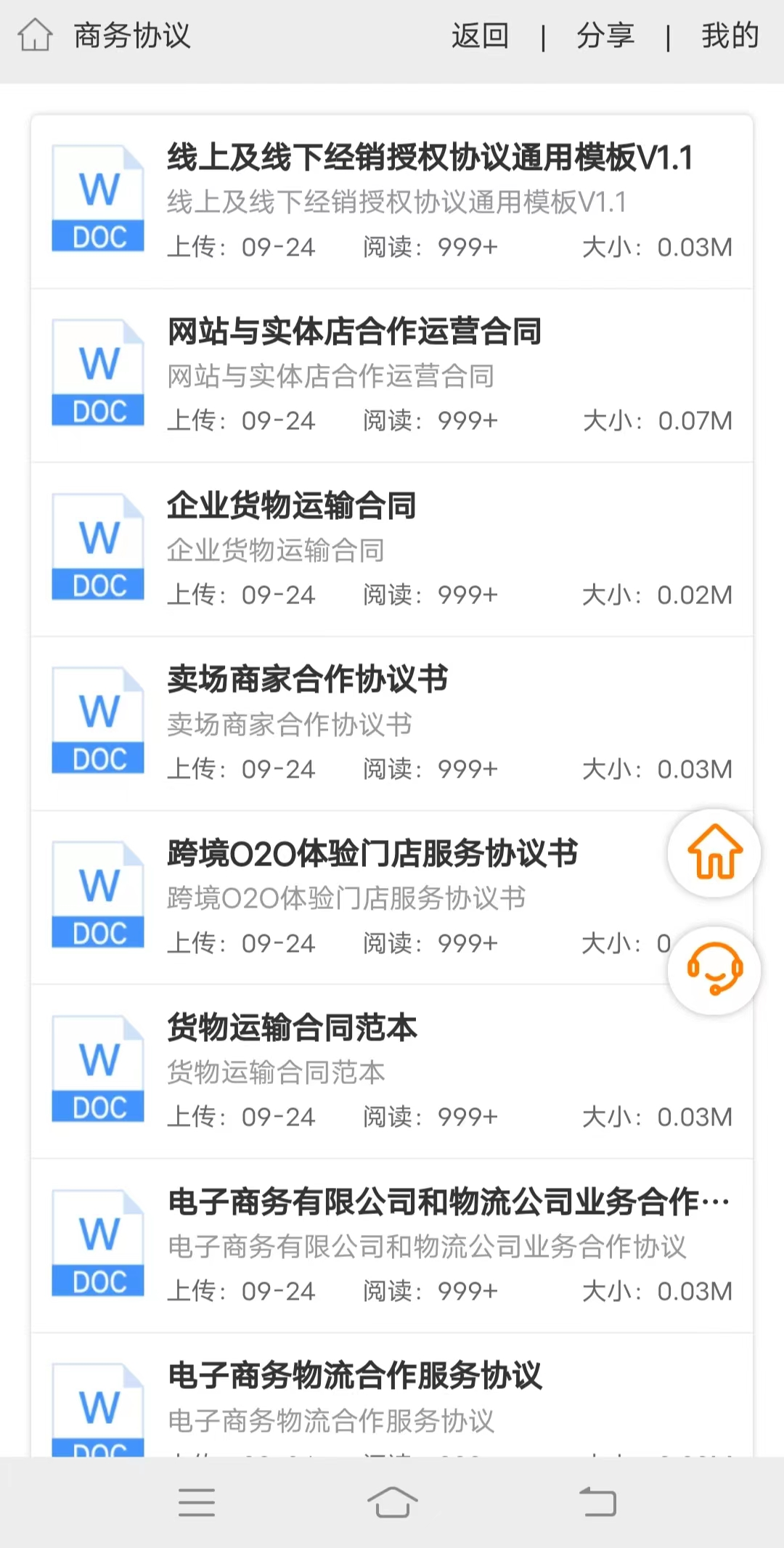Click the home icon beside 商务协议 title
Screen dimensions: 784x1548
point(35,35)
